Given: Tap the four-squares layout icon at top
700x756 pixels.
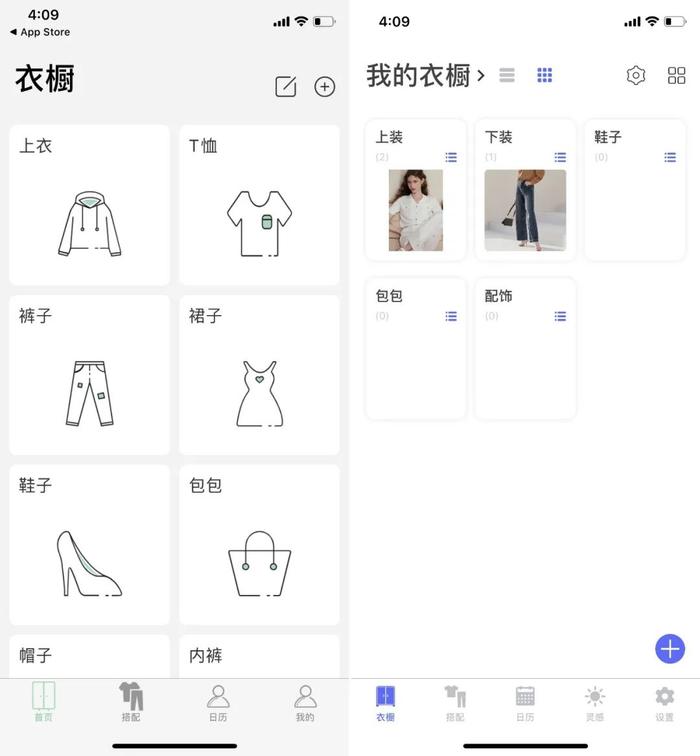Looking at the screenshot, I should point(677,75).
